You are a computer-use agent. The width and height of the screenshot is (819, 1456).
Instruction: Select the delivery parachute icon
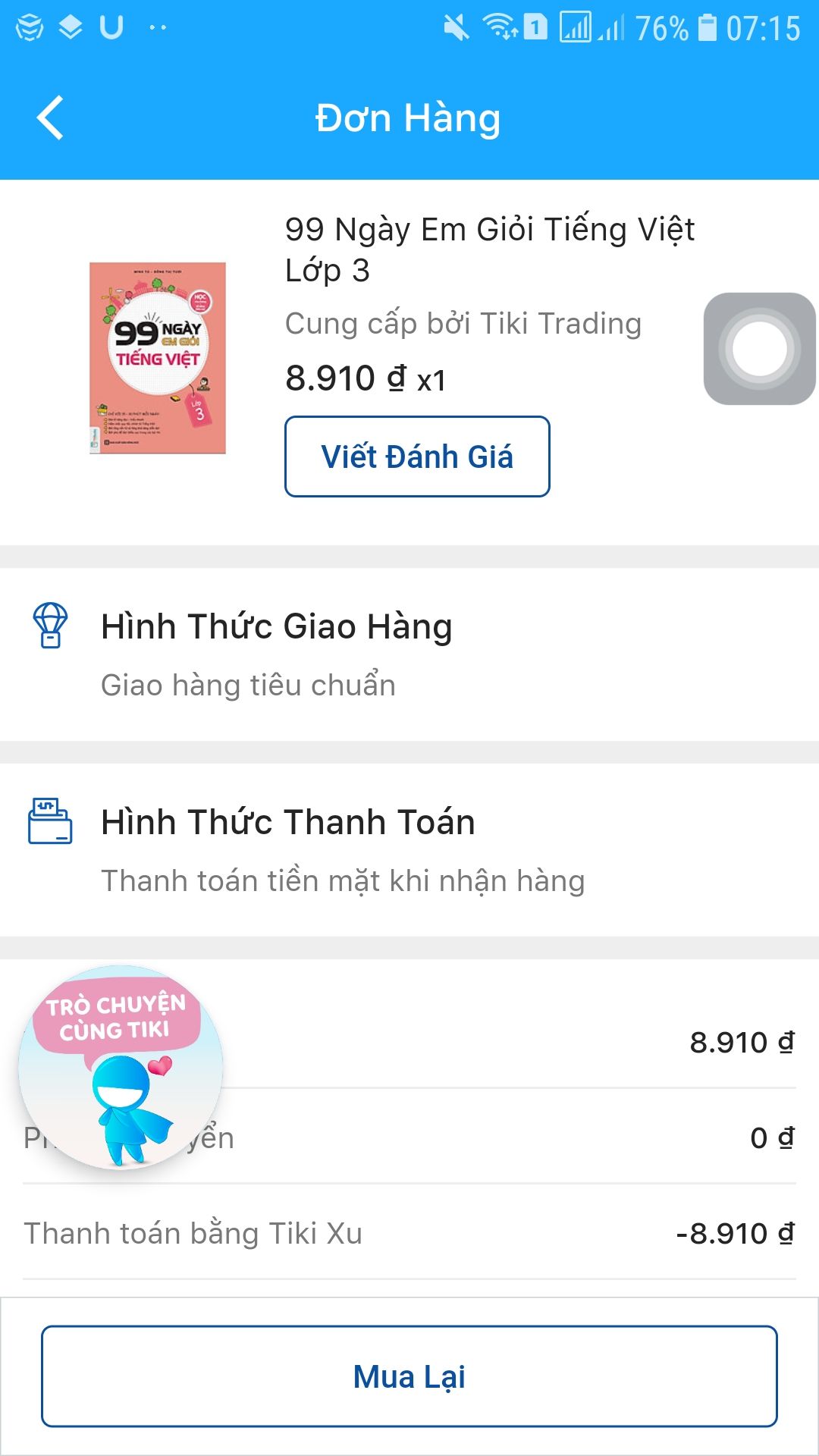(x=52, y=626)
